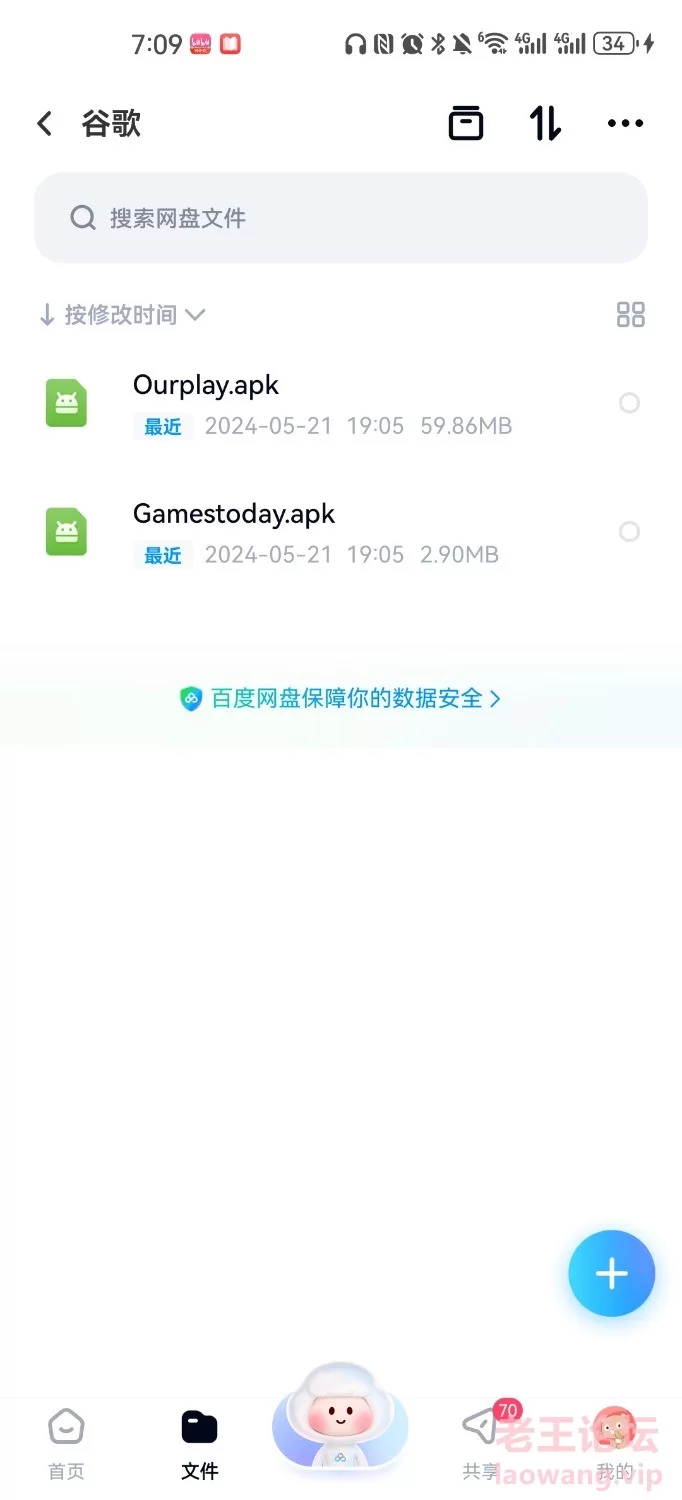Switch to the 首页 tab
This screenshot has width=682, height=1500.
(x=67, y=1444)
